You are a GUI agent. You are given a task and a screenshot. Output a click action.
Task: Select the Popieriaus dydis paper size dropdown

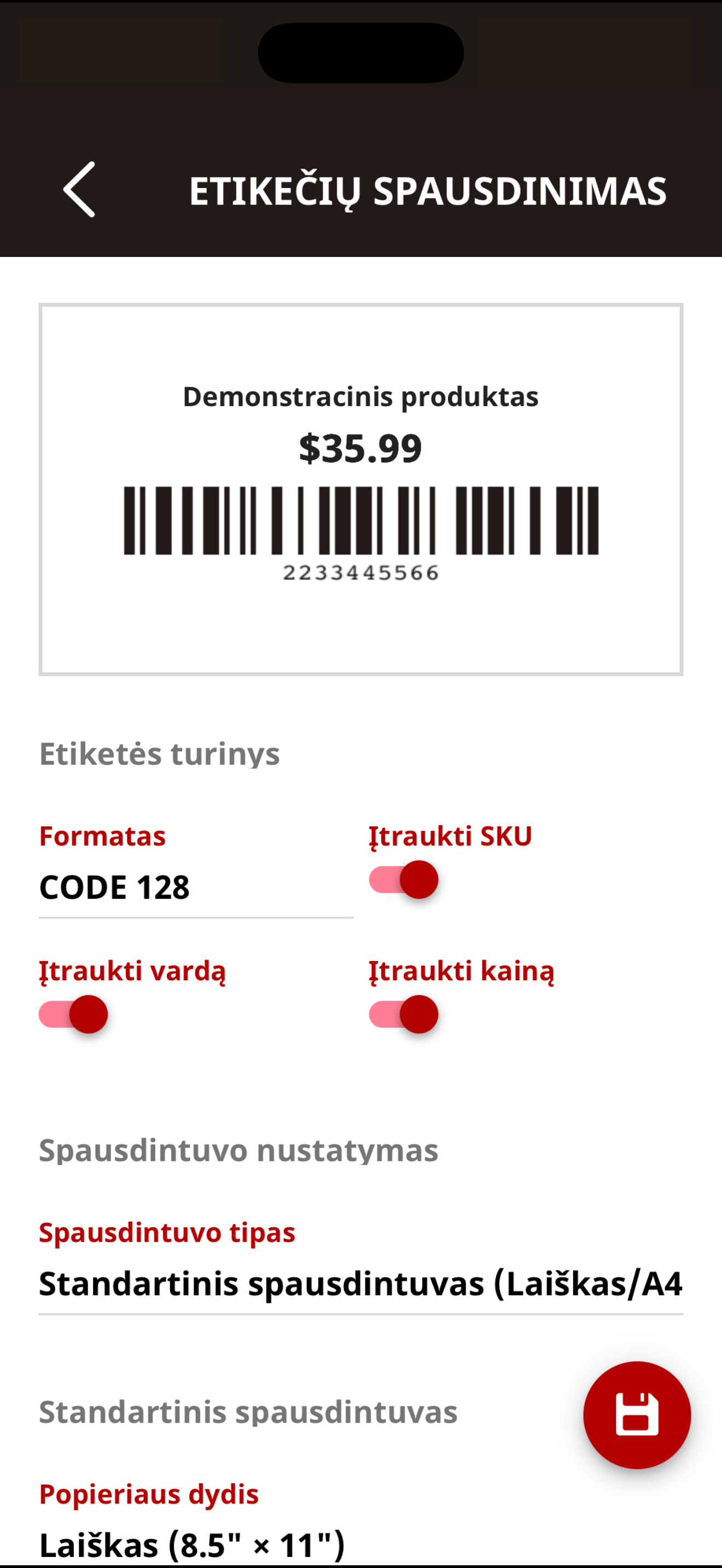tap(361, 1544)
